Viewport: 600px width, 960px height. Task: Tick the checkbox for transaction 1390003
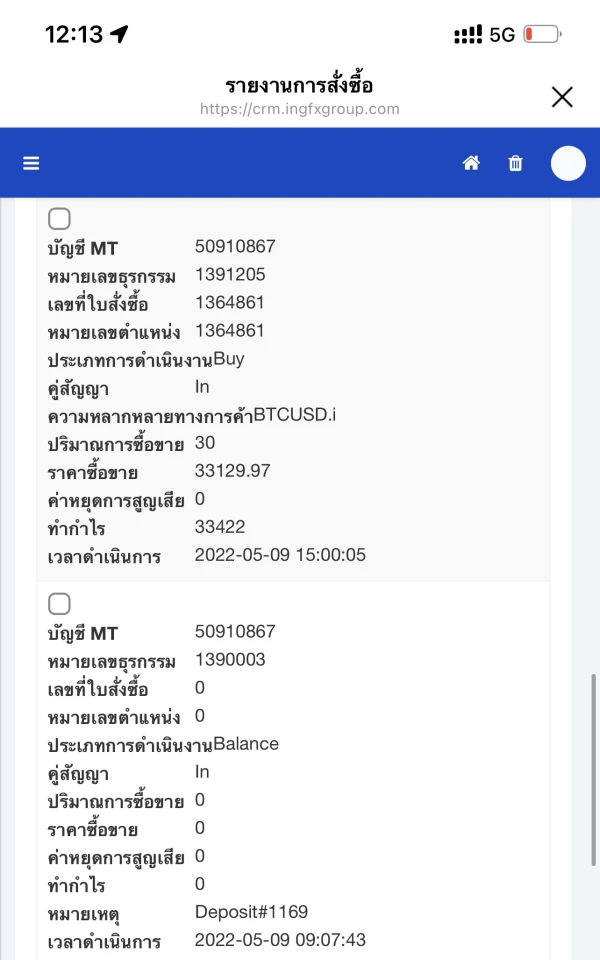[x=60, y=603]
